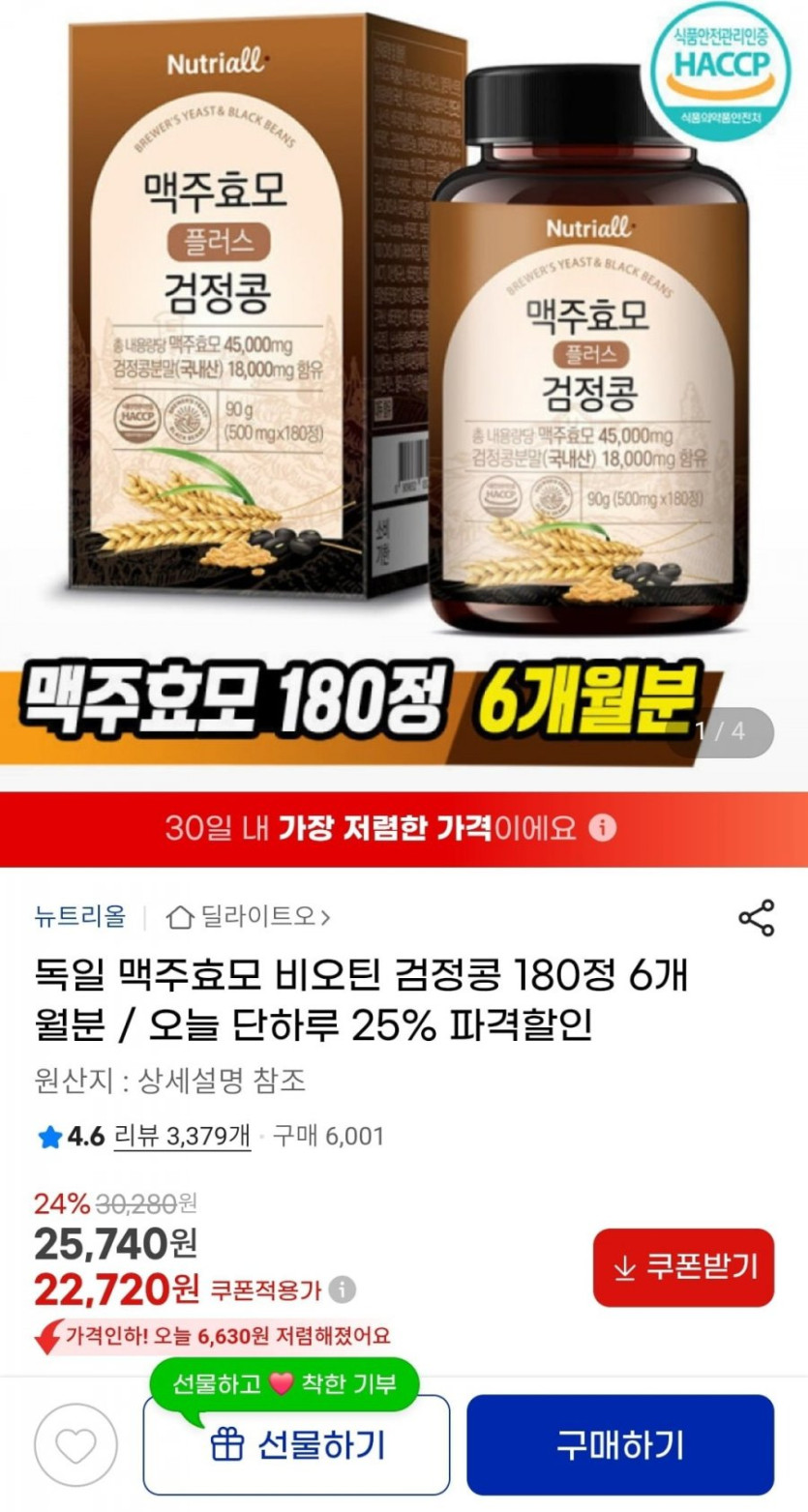This screenshot has width=808, height=1512.
Task: Tap the 쿠폰받기 coupon button
Action: click(683, 1267)
